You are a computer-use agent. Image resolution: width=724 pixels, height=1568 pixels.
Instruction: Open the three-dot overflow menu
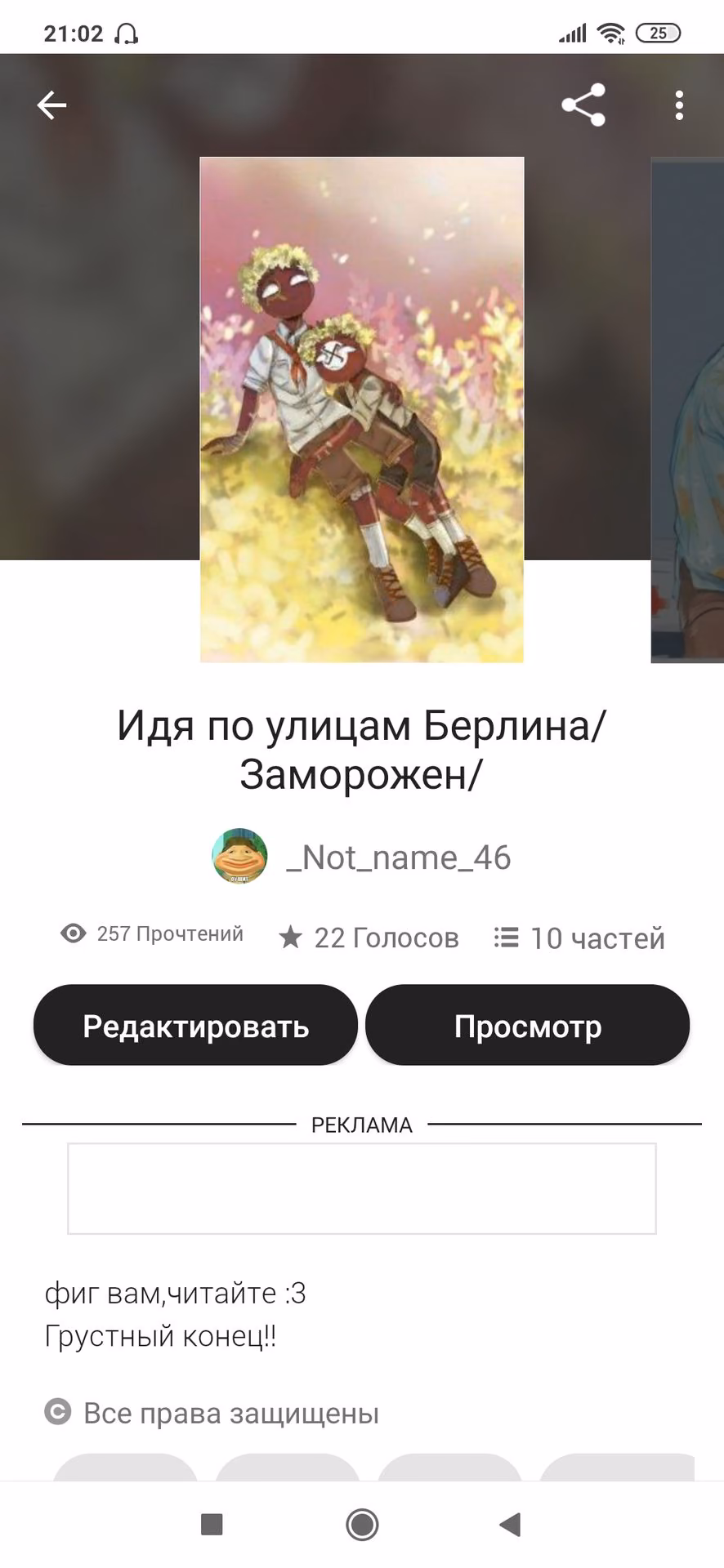coord(679,105)
